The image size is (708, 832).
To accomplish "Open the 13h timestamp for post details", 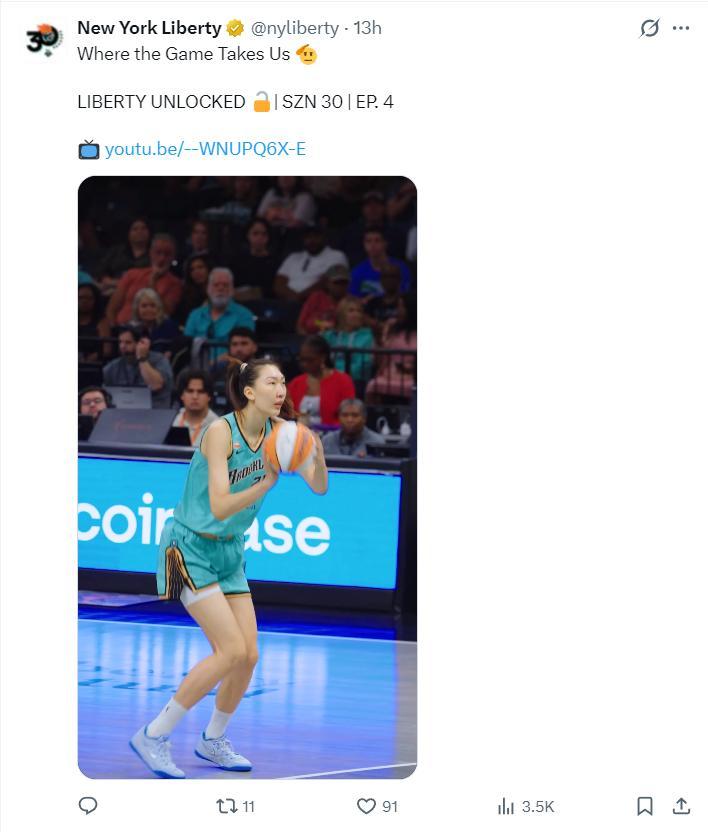I will [x=368, y=28].
